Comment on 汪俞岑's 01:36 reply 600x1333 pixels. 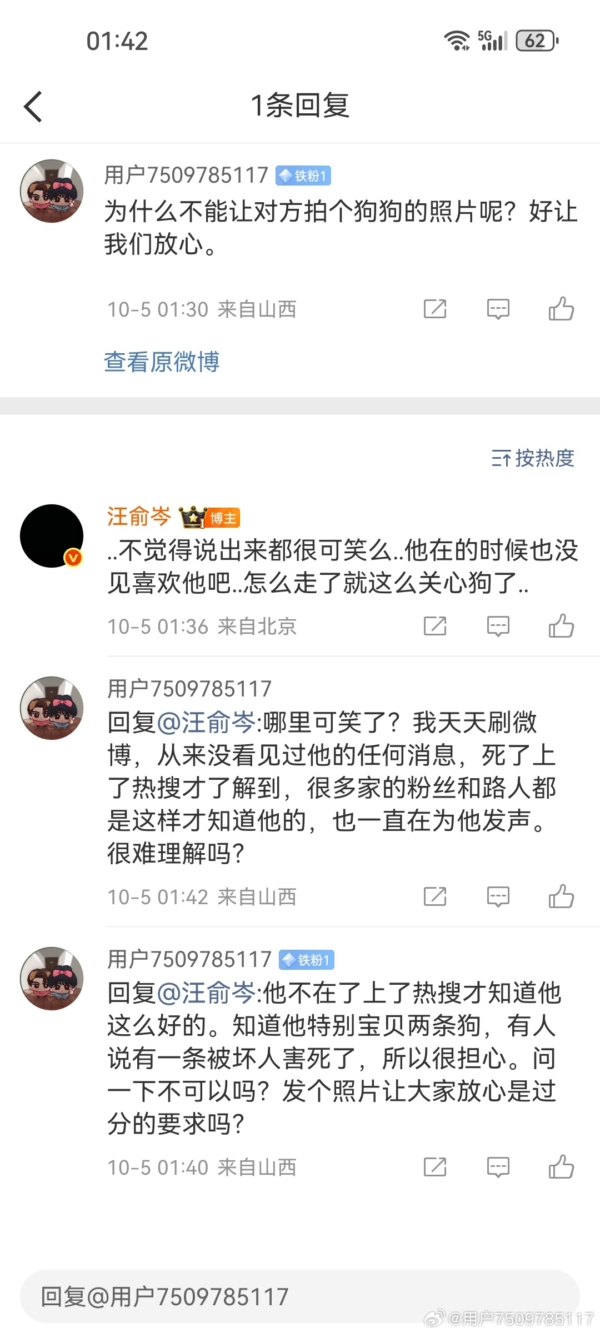(498, 626)
